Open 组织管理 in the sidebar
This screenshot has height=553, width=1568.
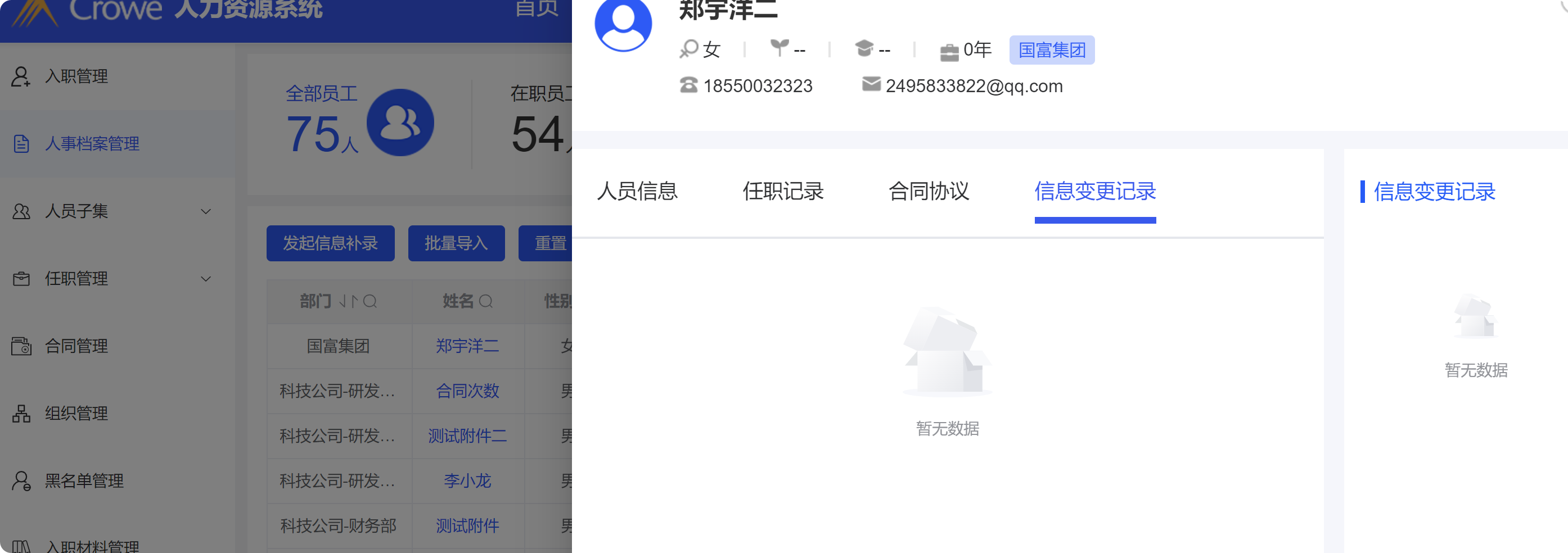pyautogui.click(x=76, y=414)
